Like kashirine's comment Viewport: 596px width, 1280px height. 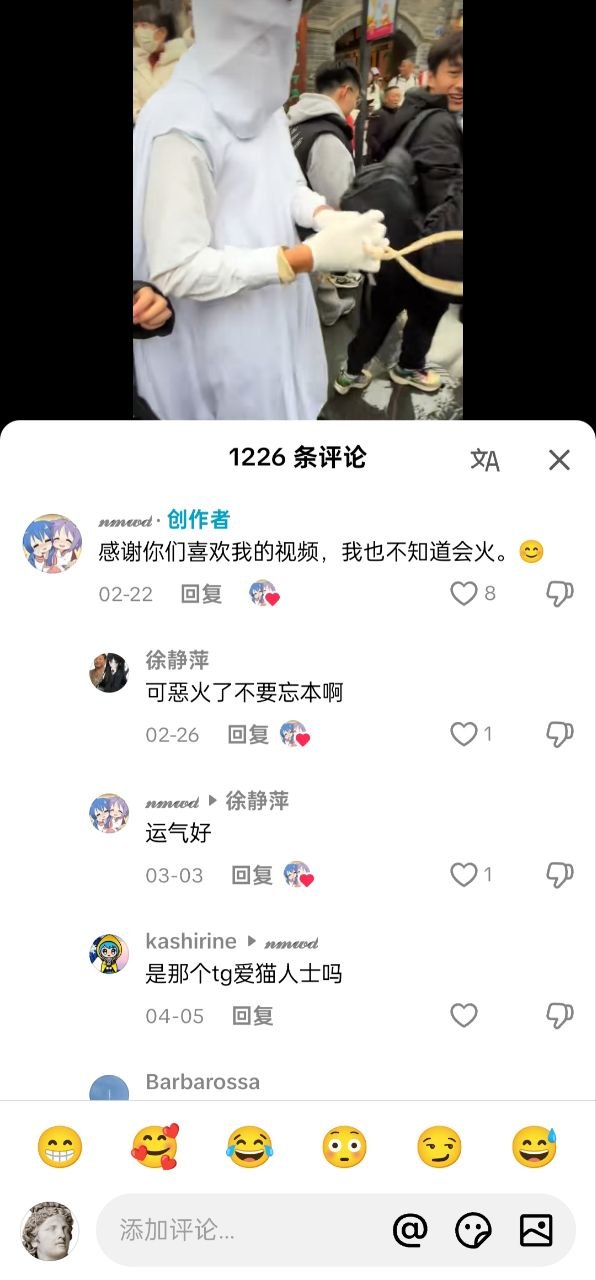pos(464,1017)
